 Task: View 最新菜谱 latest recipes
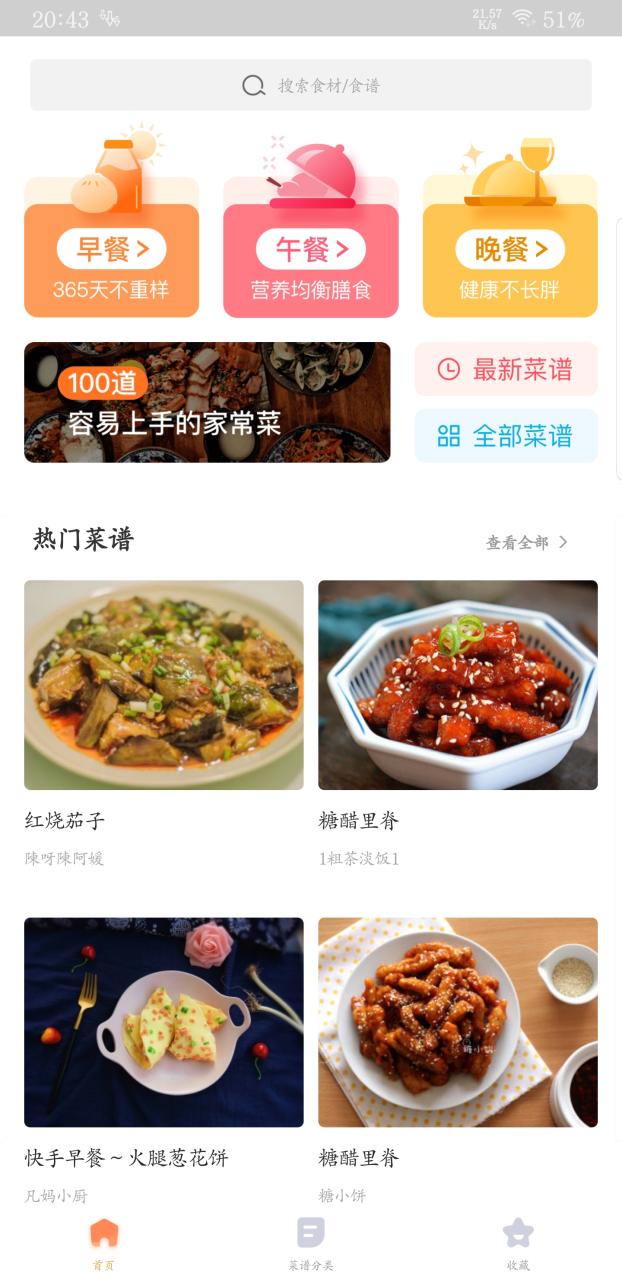coord(506,369)
